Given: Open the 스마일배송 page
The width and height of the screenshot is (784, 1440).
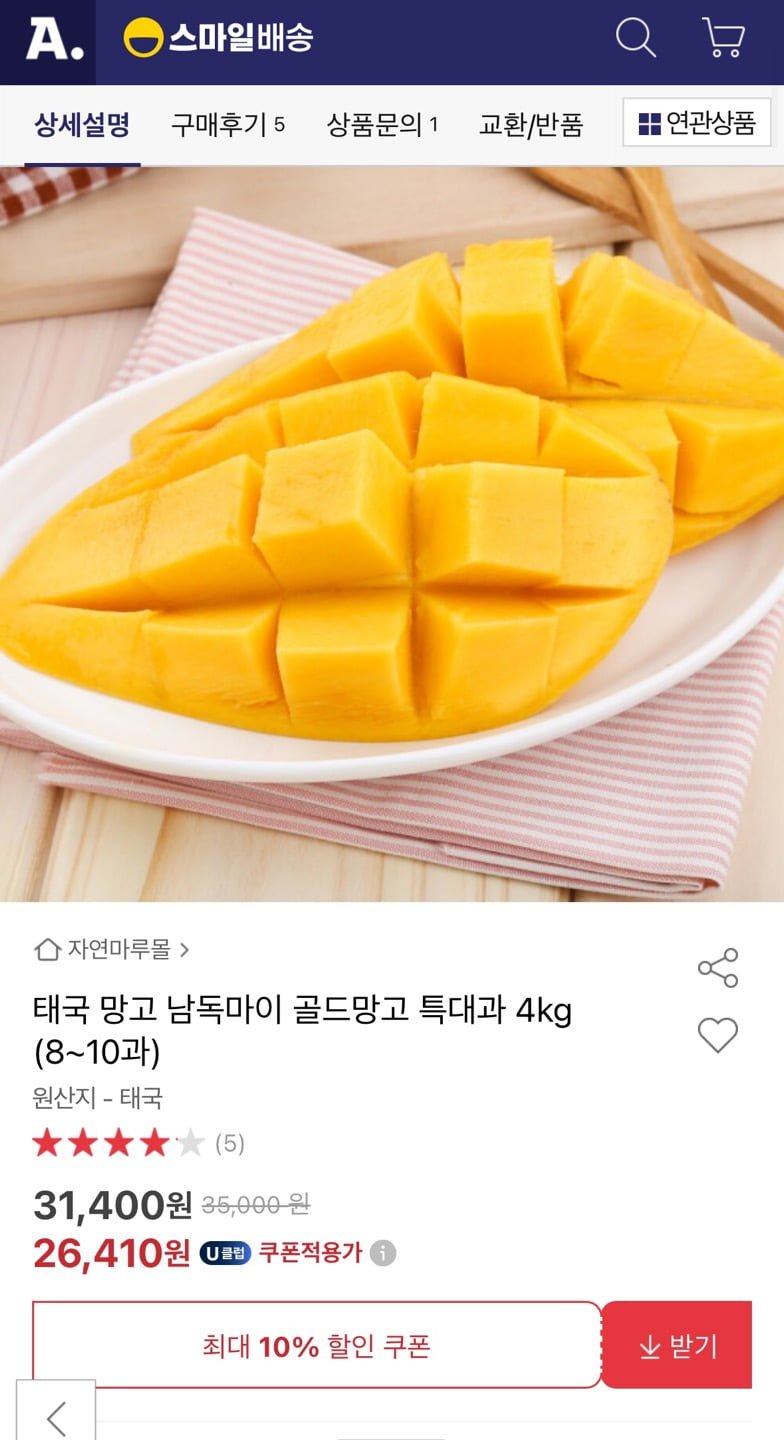Looking at the screenshot, I should pos(218,39).
